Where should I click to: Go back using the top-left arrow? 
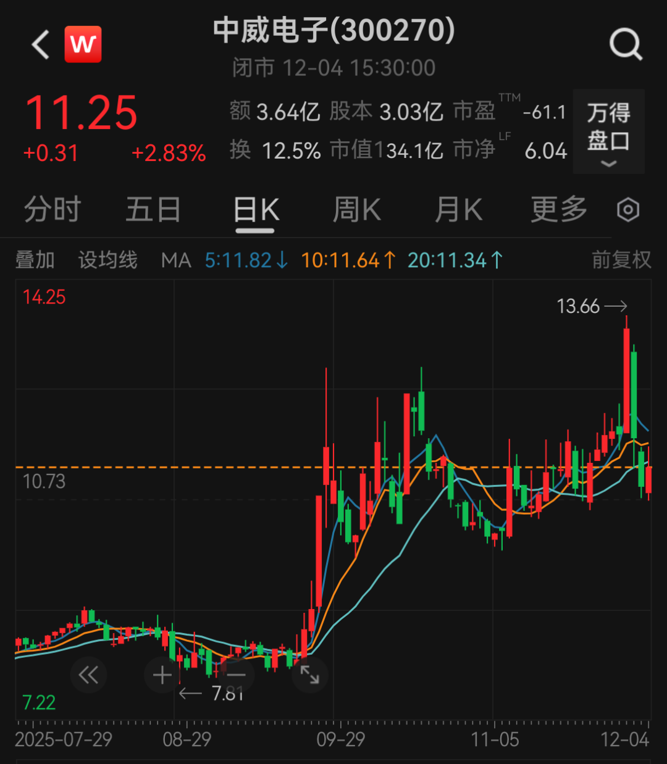40,45
